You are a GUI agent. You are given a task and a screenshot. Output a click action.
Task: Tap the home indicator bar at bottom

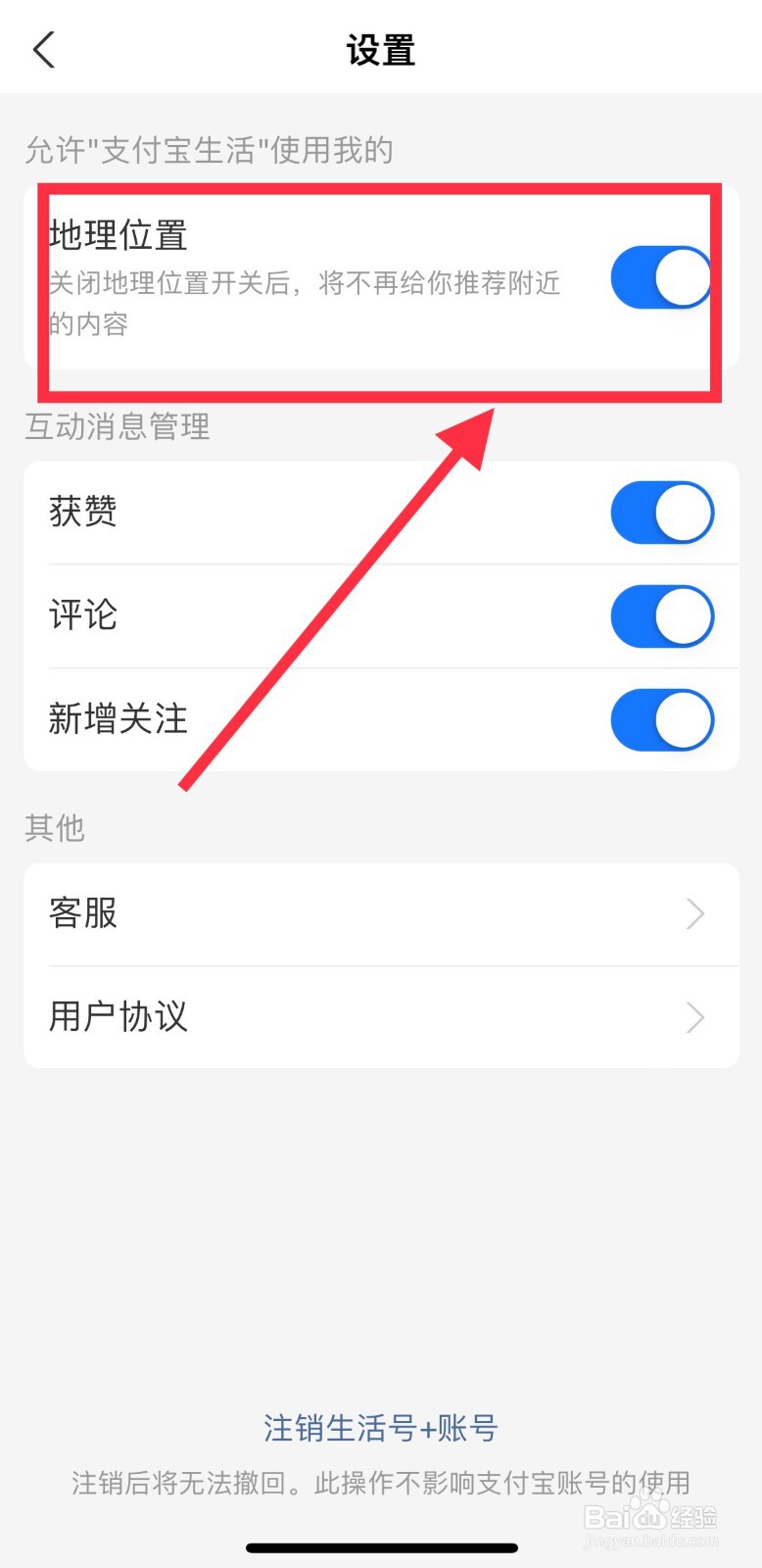pyautogui.click(x=380, y=1547)
